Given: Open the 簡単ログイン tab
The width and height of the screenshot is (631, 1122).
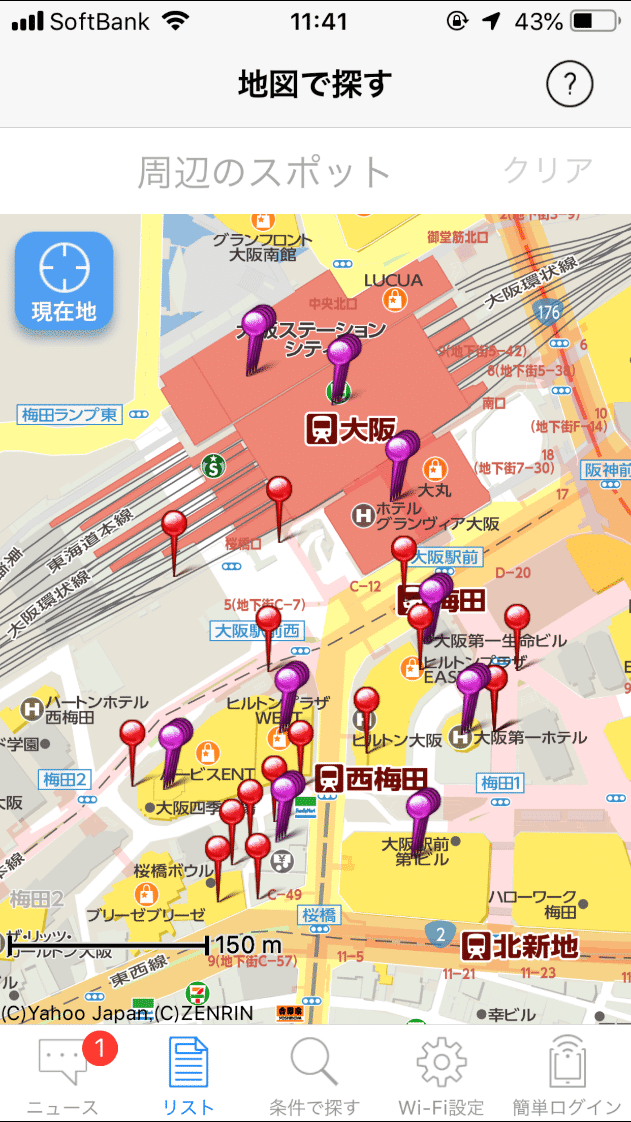Looking at the screenshot, I should [x=567, y=1075].
